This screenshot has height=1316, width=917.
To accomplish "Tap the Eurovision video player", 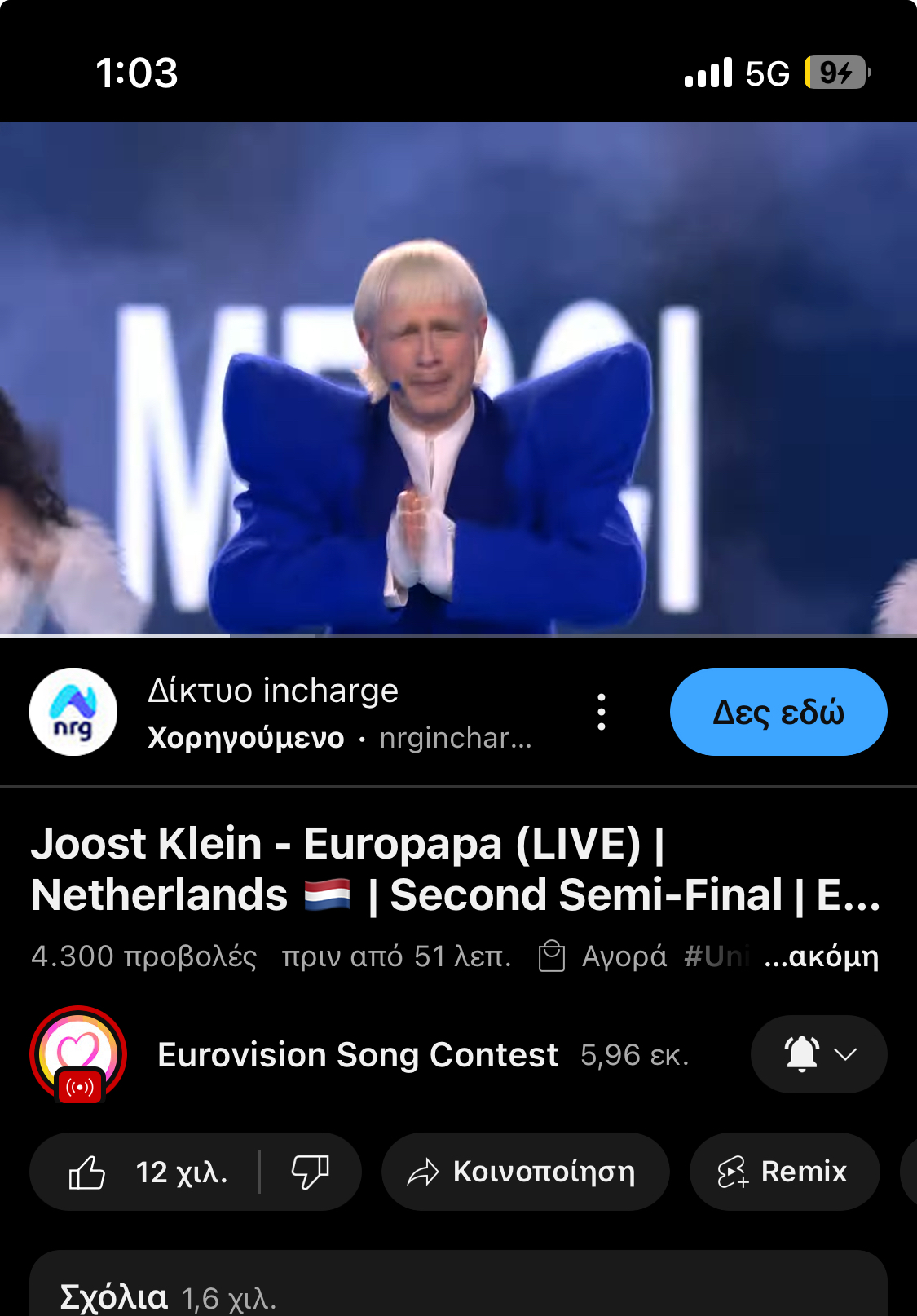I will coord(458,378).
